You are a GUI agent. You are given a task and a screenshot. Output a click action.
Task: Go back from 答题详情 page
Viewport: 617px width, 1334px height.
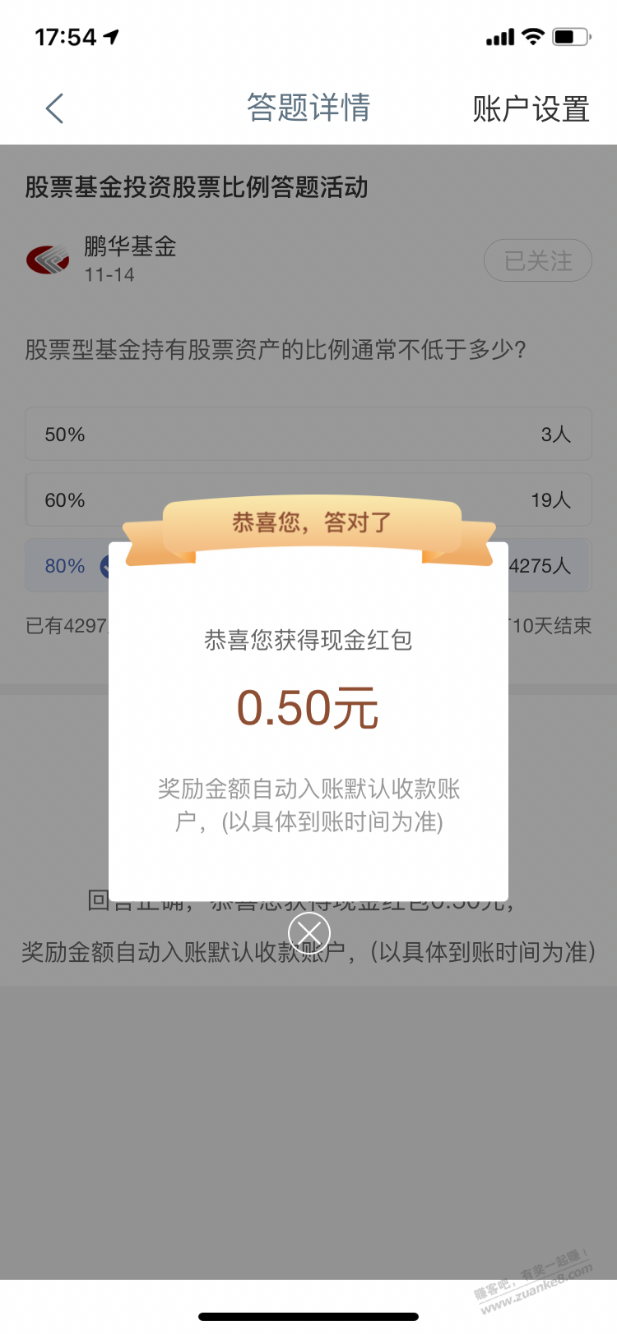[55, 108]
